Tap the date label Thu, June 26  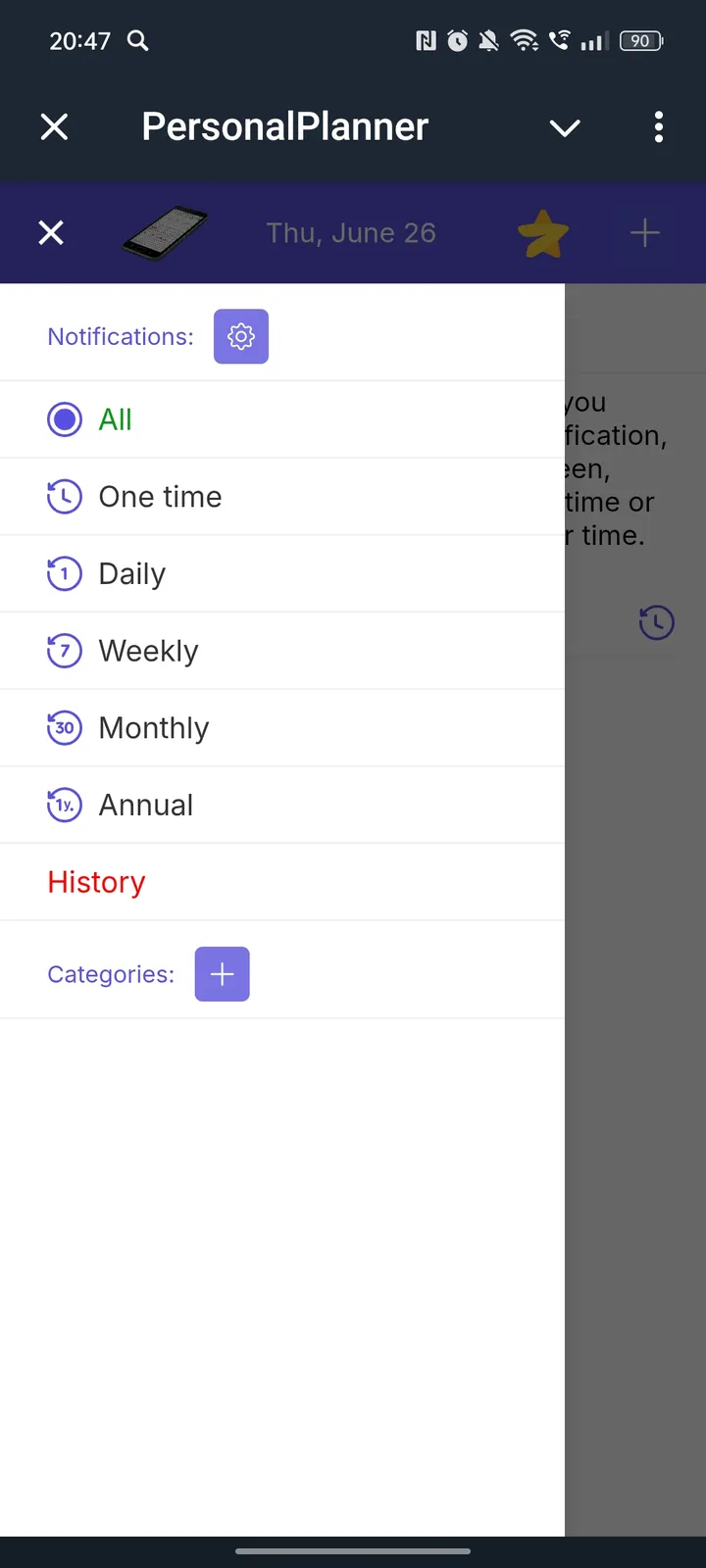351,233
